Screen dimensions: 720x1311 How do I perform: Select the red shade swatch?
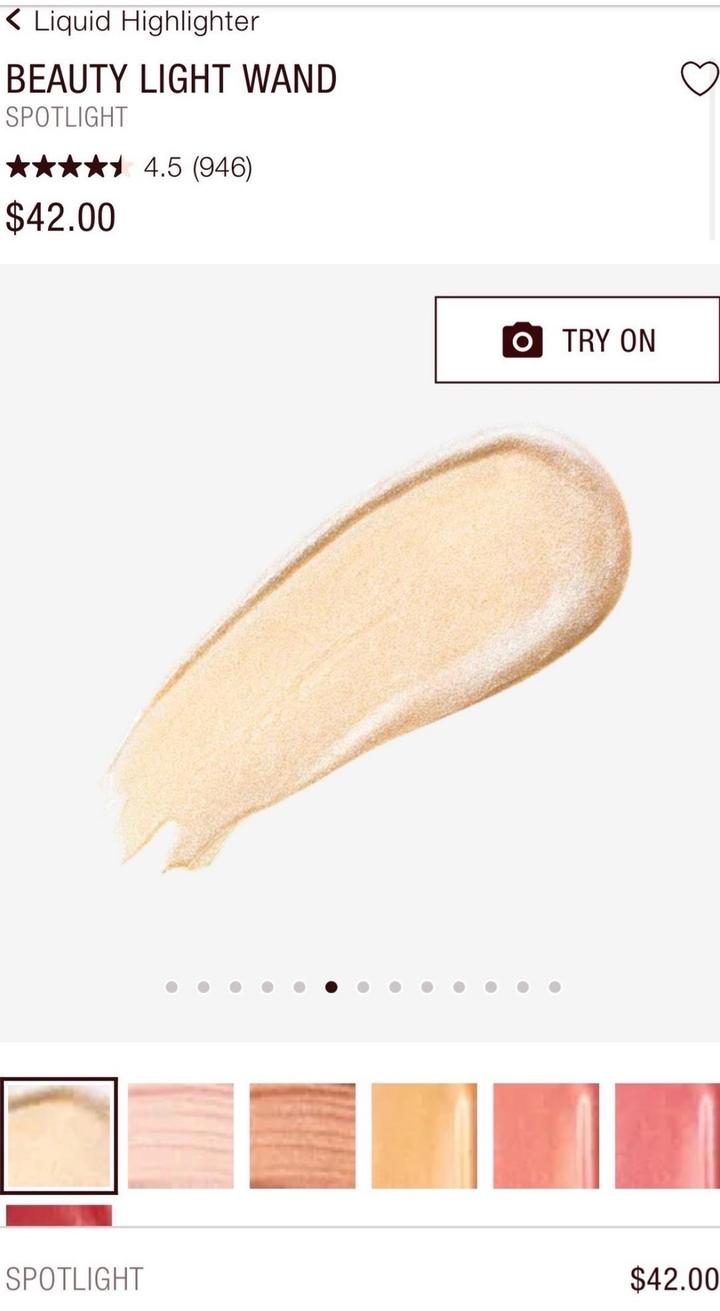[59, 1216]
